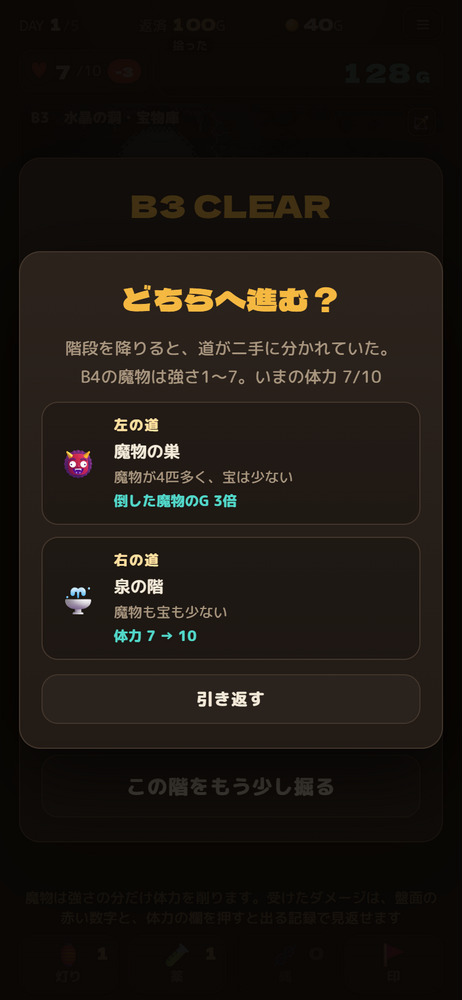Choose the left path 魔物の巣

click(x=230, y=463)
